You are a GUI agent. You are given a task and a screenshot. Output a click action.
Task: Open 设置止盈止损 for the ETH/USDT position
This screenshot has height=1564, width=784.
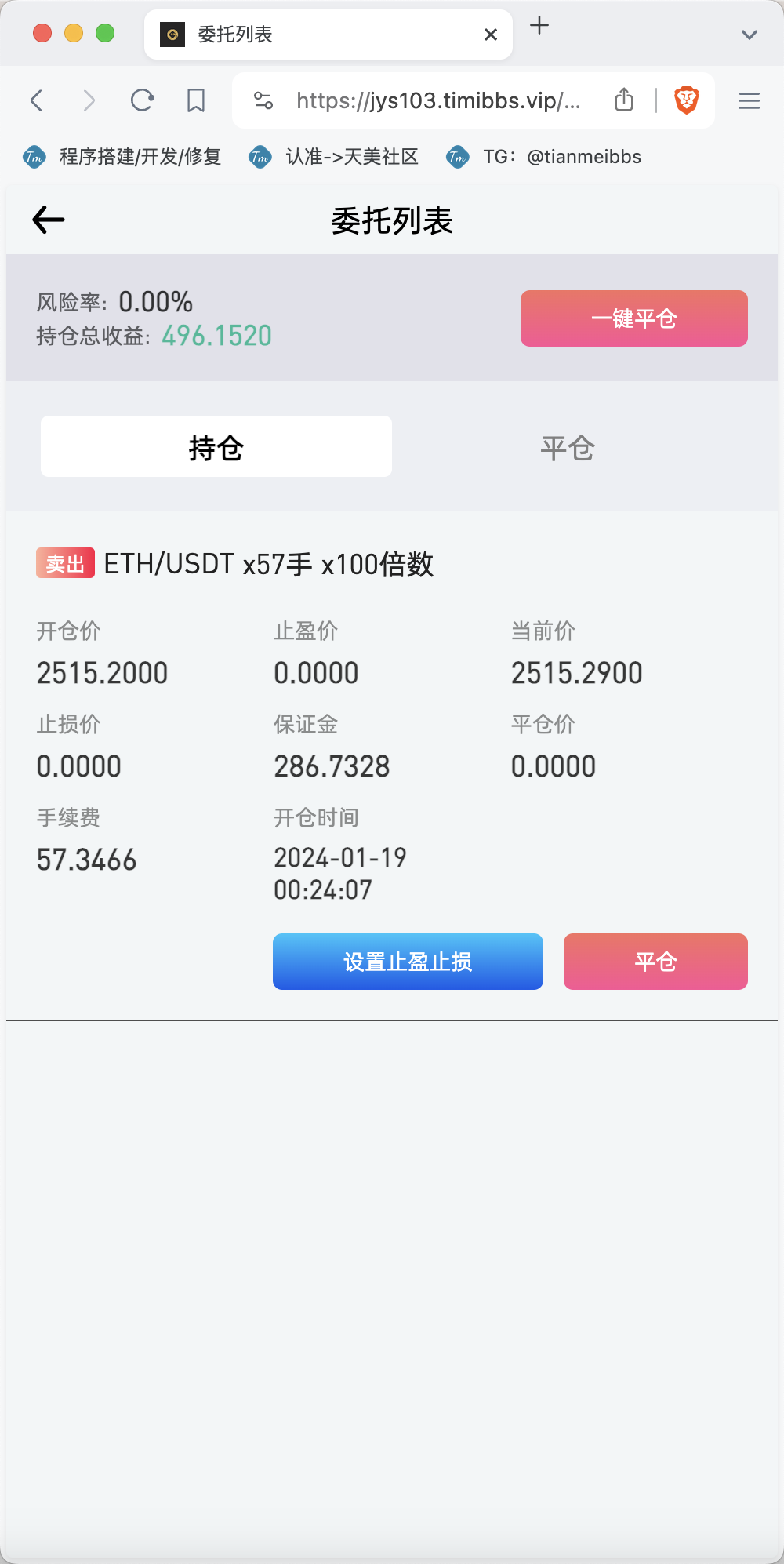tap(408, 962)
